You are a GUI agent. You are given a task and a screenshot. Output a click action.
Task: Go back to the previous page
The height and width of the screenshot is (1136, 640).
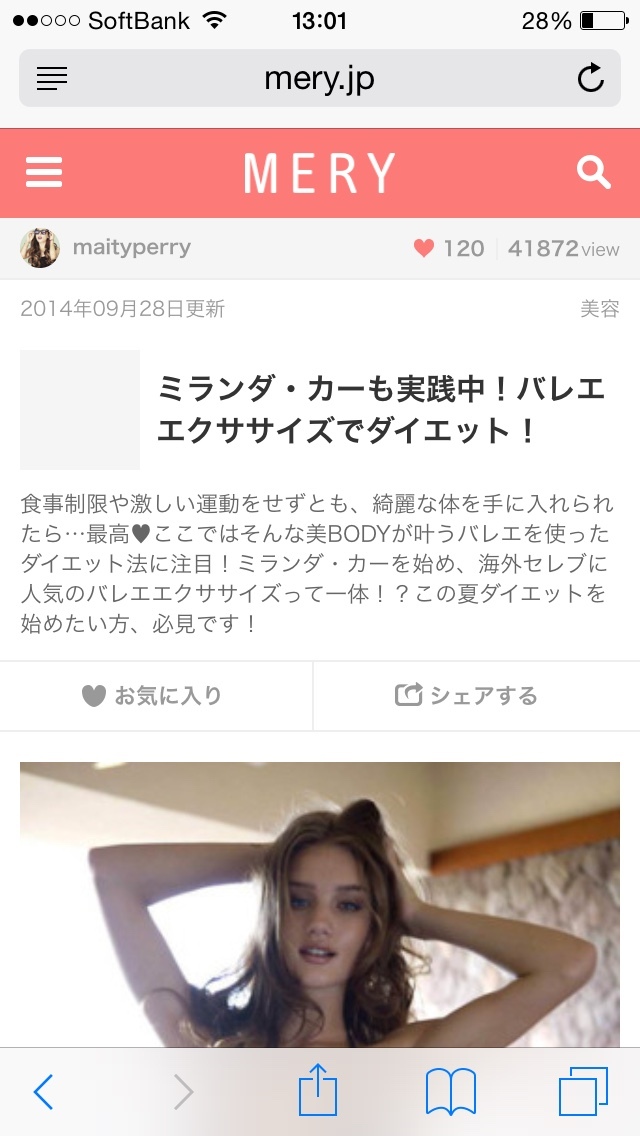click(43, 1092)
